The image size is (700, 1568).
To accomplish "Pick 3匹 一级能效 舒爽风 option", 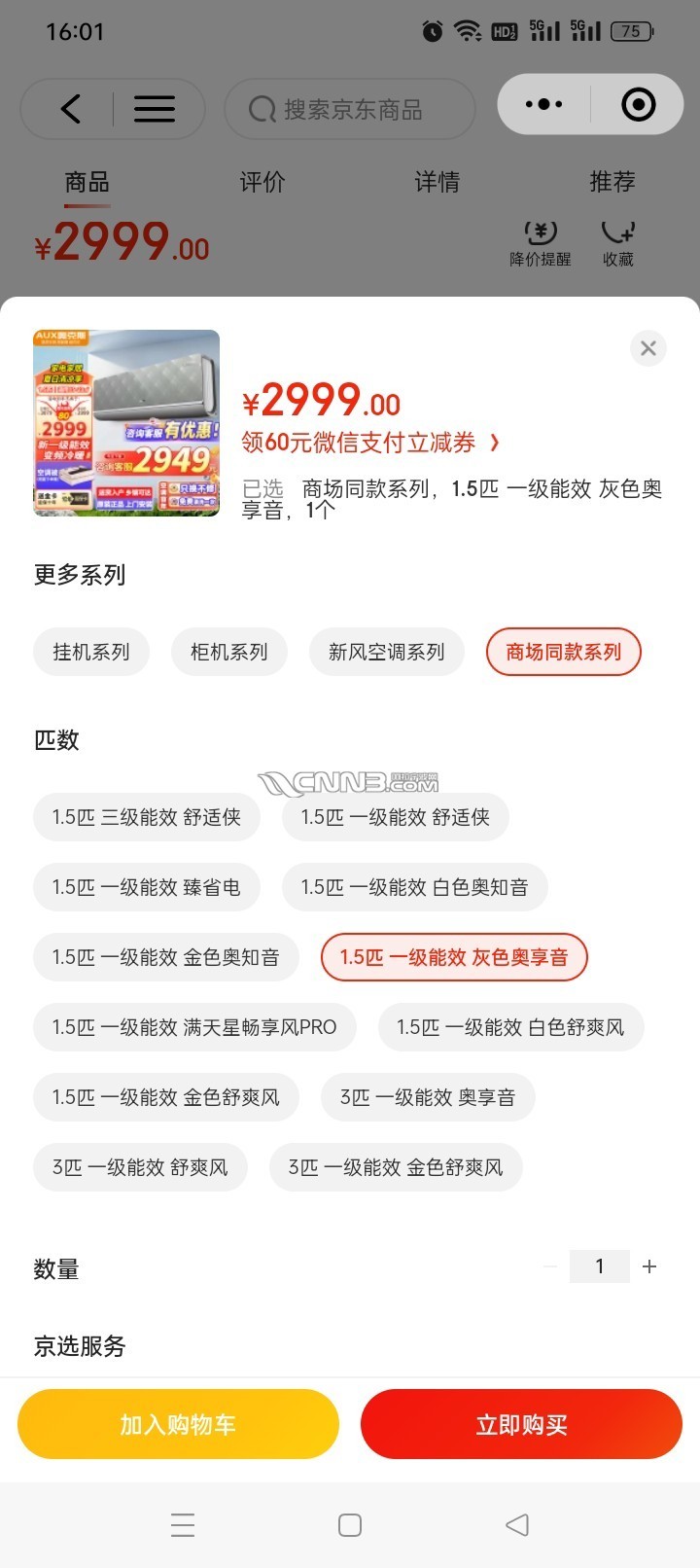I will click(x=140, y=1167).
